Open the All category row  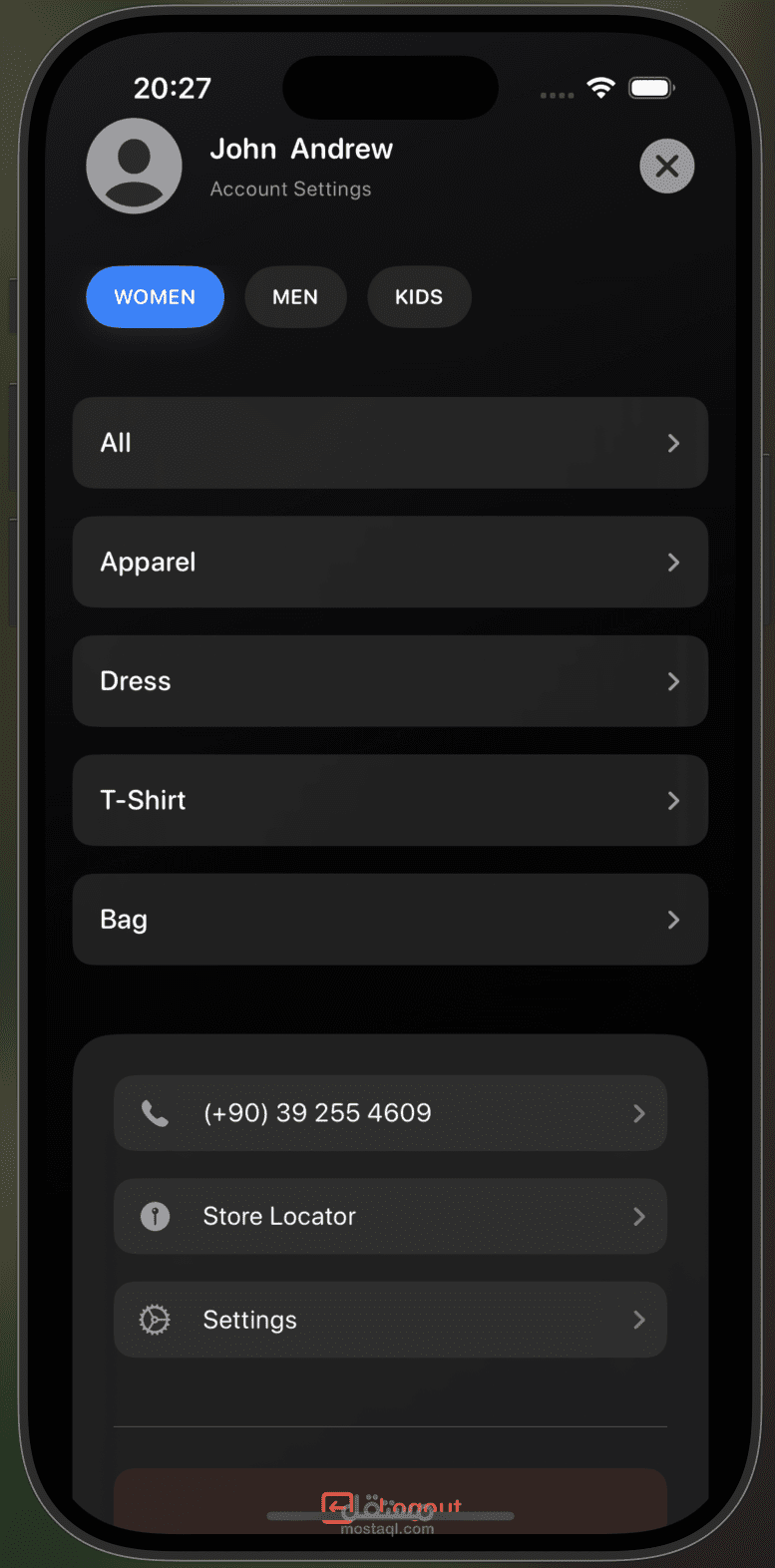390,443
